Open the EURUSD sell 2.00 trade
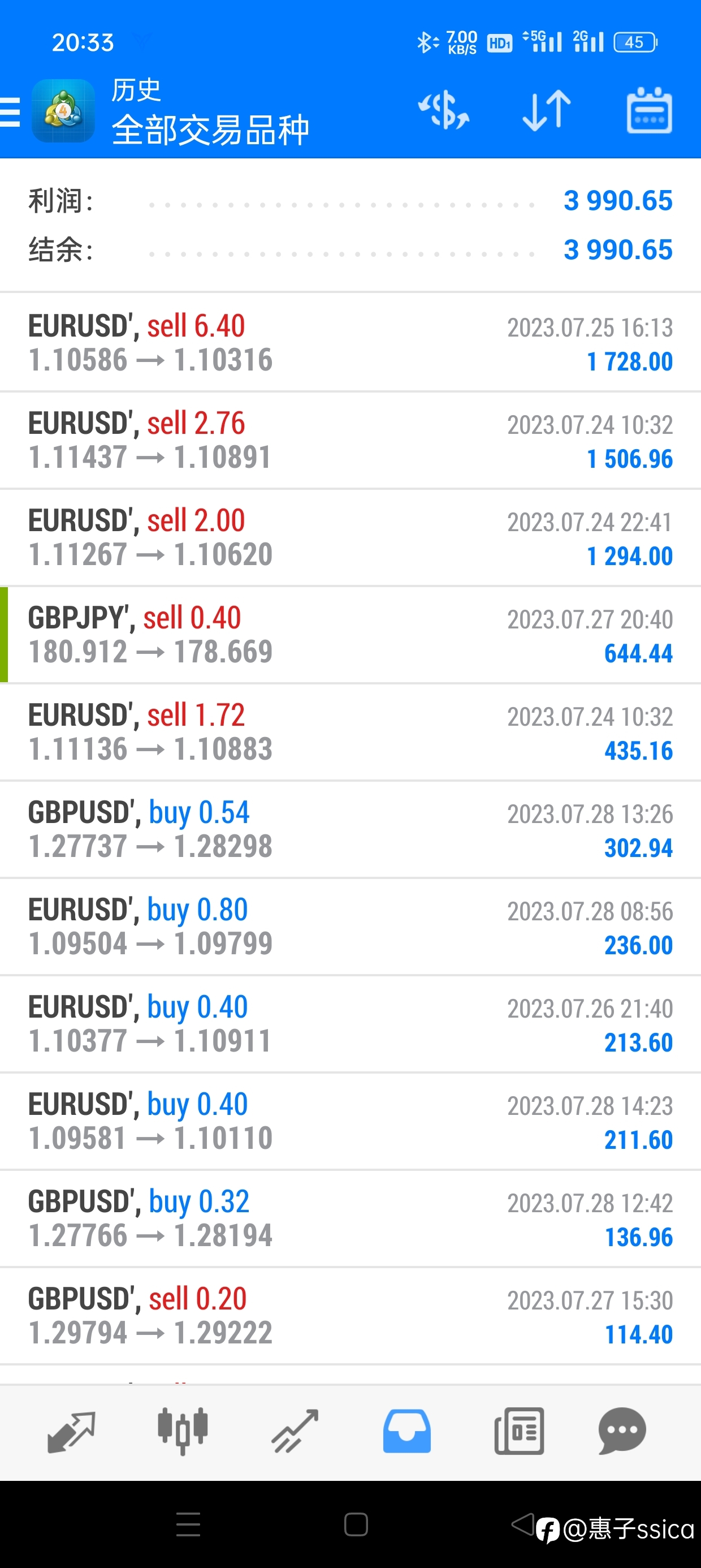Screen dimensions: 701x1568 pos(350,537)
